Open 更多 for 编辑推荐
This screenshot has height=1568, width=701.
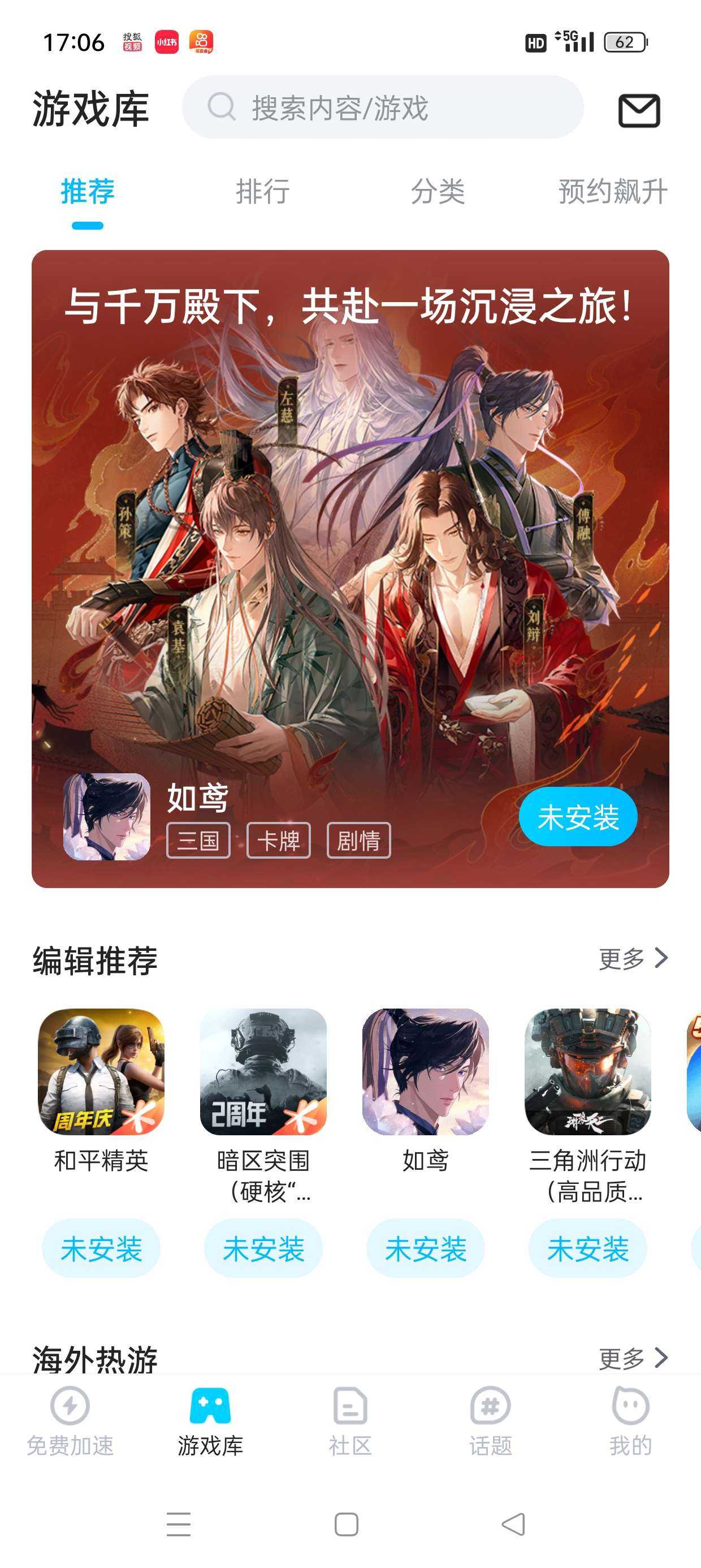(x=633, y=959)
